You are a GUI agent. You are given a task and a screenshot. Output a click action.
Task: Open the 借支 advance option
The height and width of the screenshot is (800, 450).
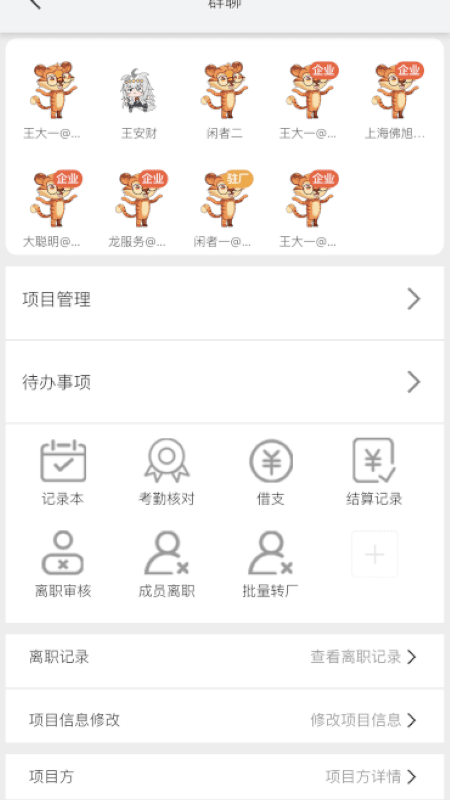tap(270, 471)
